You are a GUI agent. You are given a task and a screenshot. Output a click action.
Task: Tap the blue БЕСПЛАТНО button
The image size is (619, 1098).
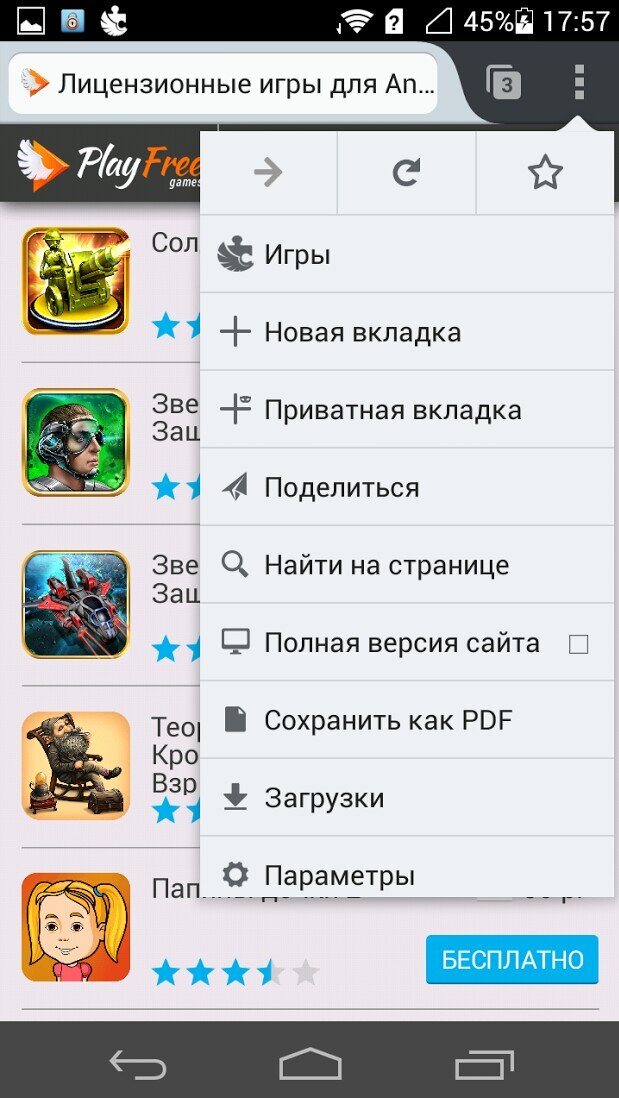(512, 959)
